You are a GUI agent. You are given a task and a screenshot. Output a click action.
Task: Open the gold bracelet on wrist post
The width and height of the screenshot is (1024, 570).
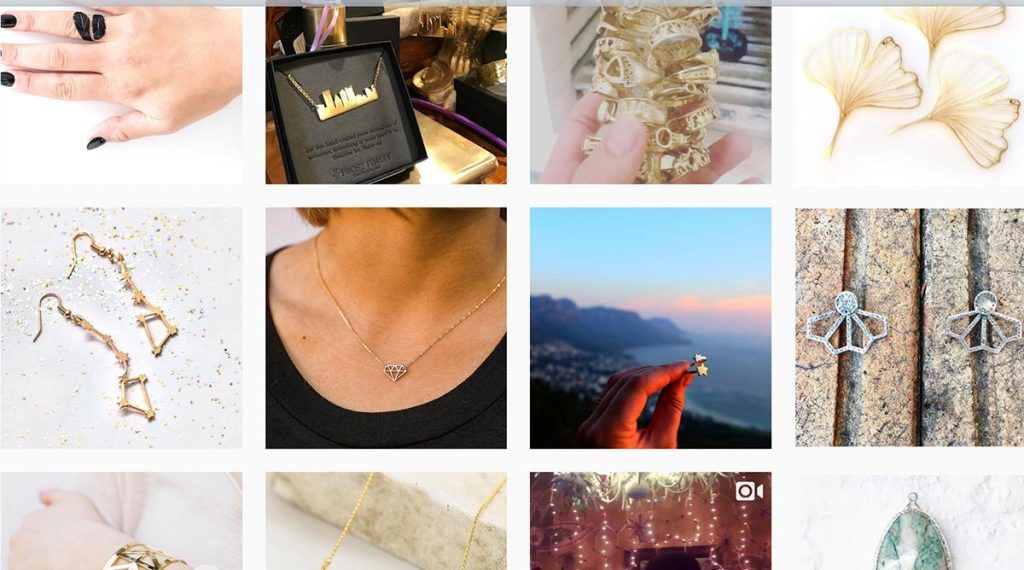(x=120, y=521)
